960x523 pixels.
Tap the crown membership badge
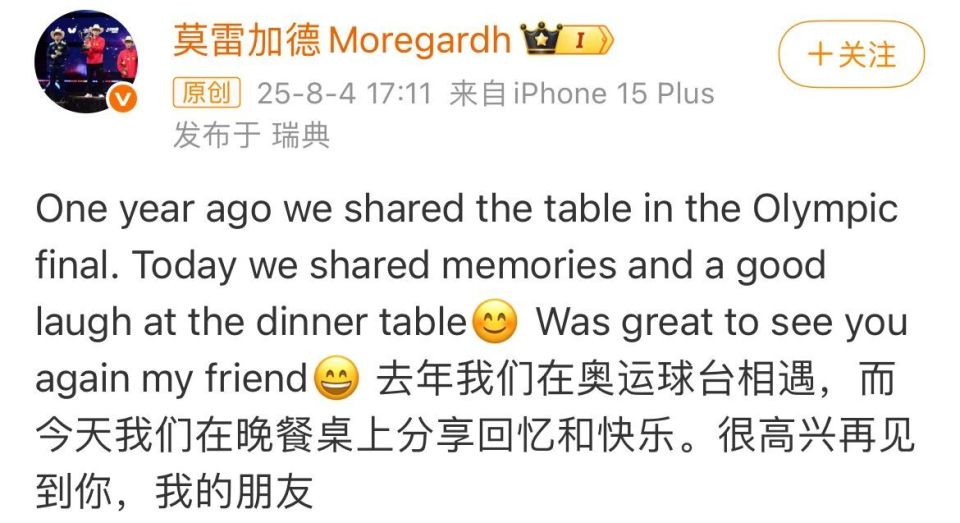pyautogui.click(x=567, y=41)
